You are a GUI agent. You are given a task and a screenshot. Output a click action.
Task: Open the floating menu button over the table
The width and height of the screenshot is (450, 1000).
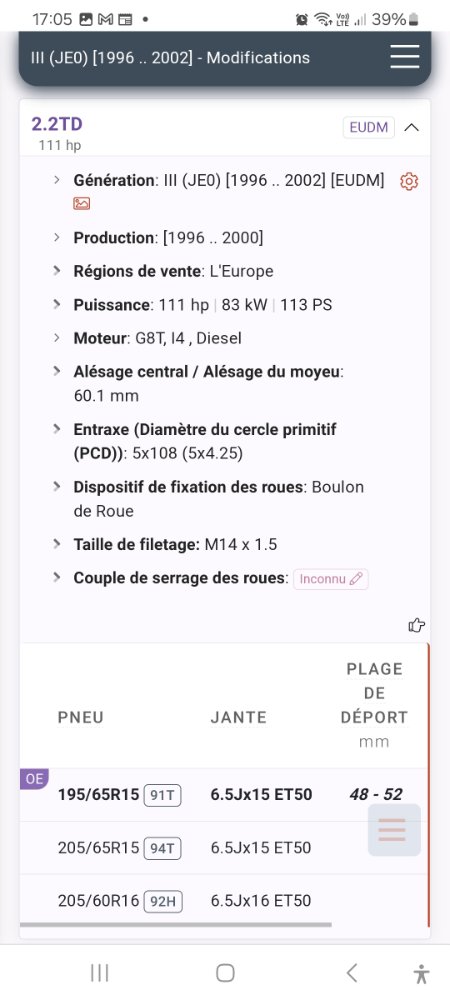[x=394, y=830]
